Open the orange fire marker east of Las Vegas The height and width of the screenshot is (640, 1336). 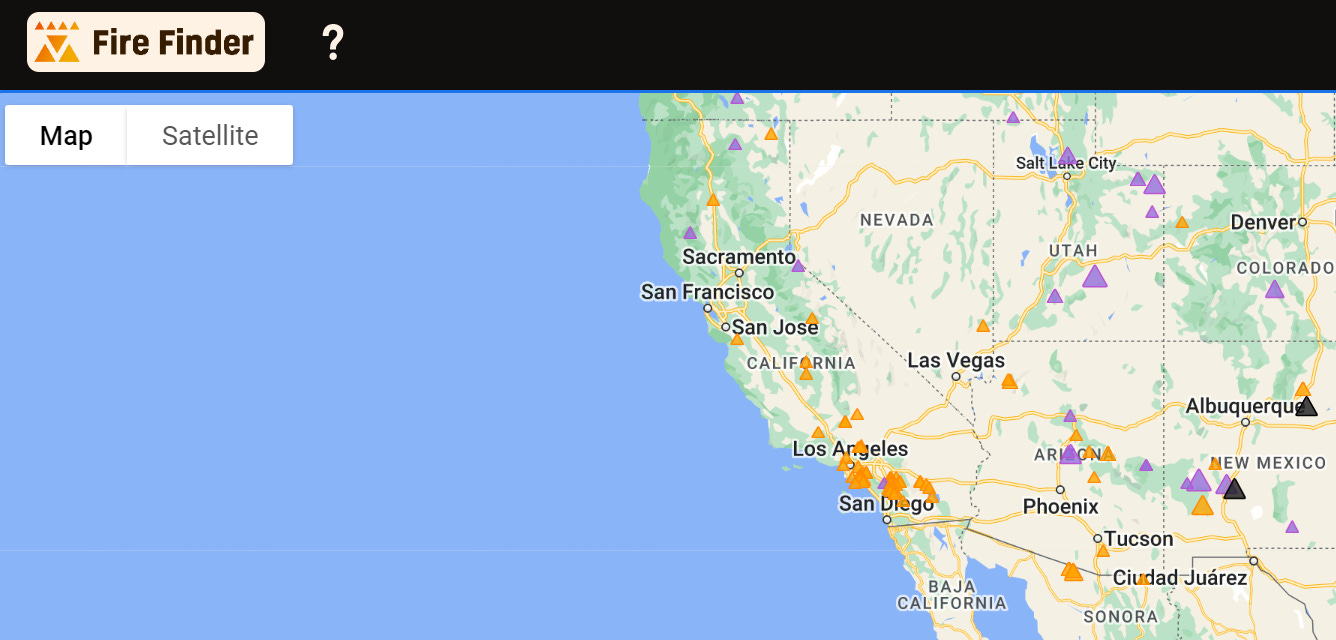1009,381
